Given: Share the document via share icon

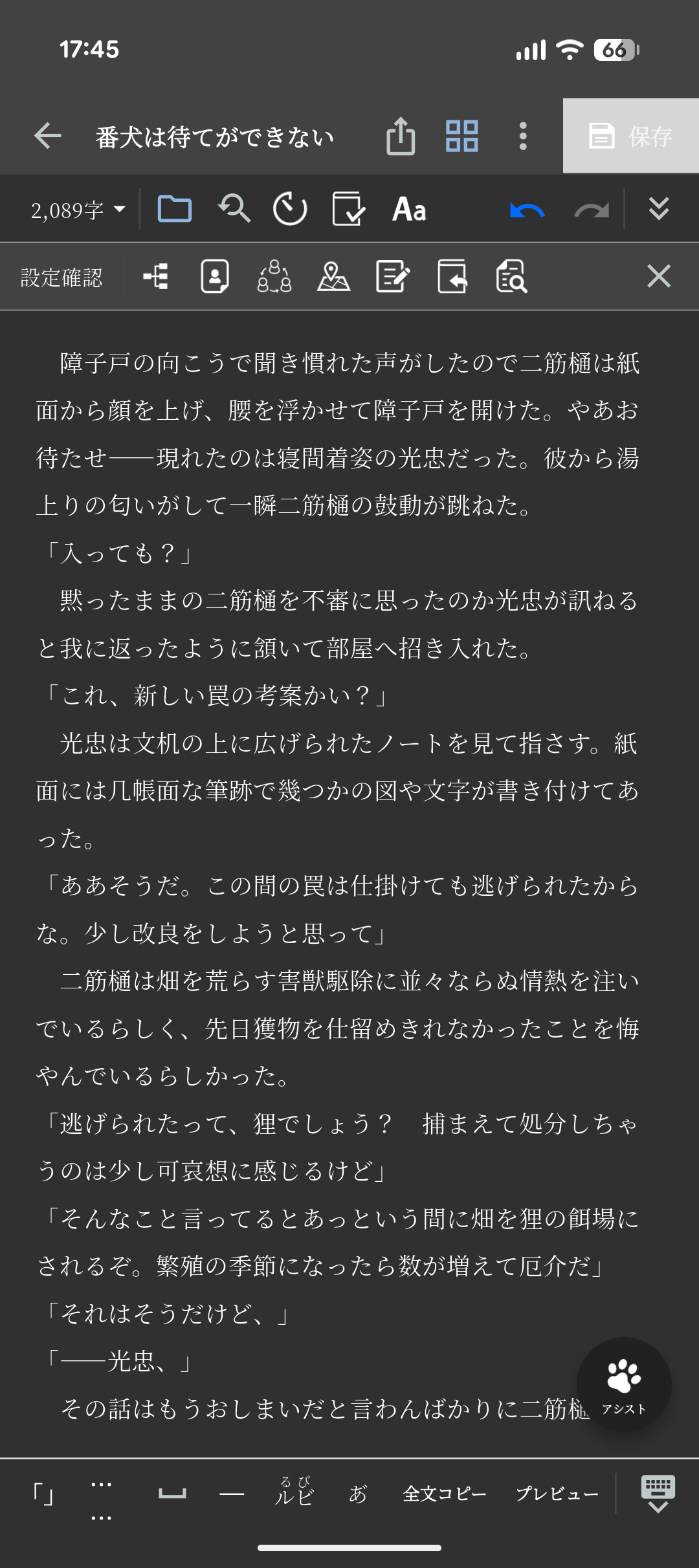Looking at the screenshot, I should (401, 136).
